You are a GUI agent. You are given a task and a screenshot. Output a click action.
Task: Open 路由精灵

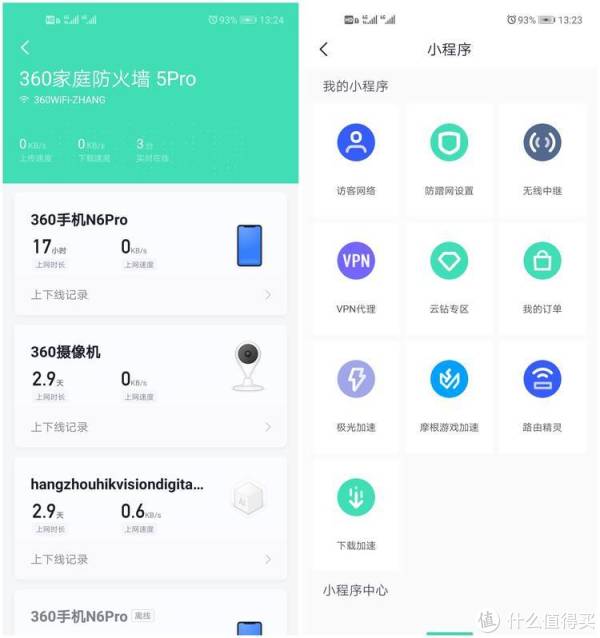[542, 396]
